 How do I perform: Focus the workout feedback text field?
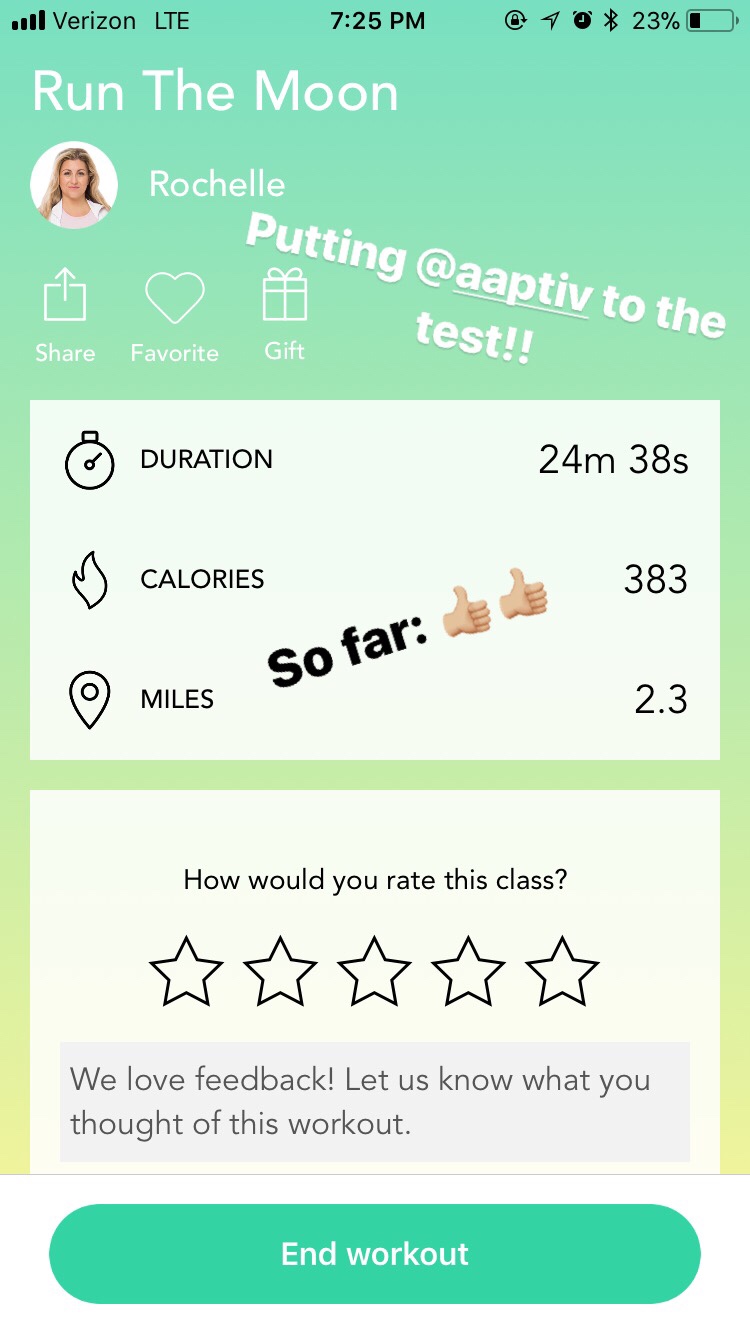pos(375,1101)
